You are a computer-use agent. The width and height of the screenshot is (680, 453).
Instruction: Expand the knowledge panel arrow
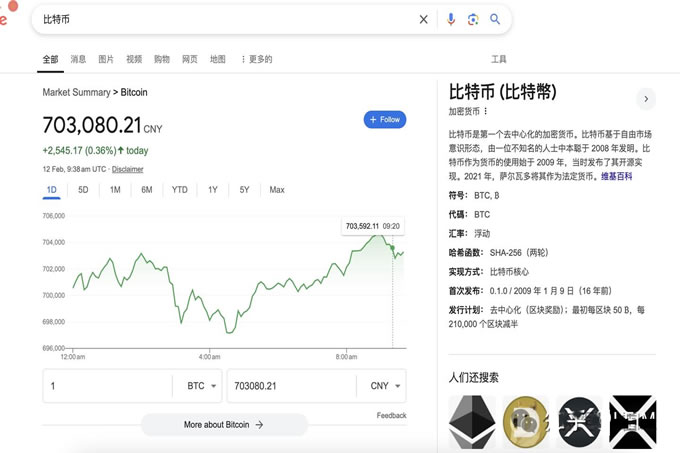coord(647,99)
